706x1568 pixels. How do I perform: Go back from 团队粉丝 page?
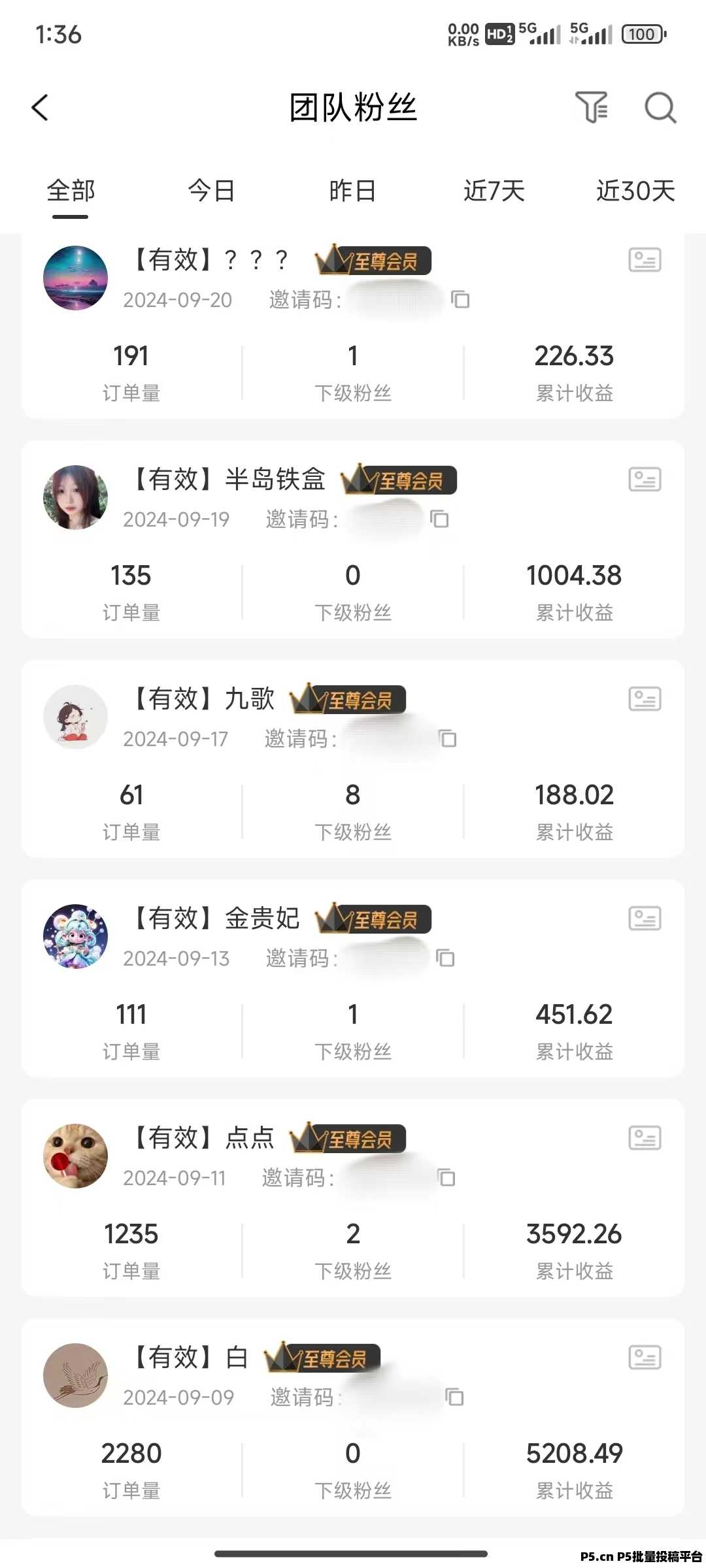click(40, 108)
